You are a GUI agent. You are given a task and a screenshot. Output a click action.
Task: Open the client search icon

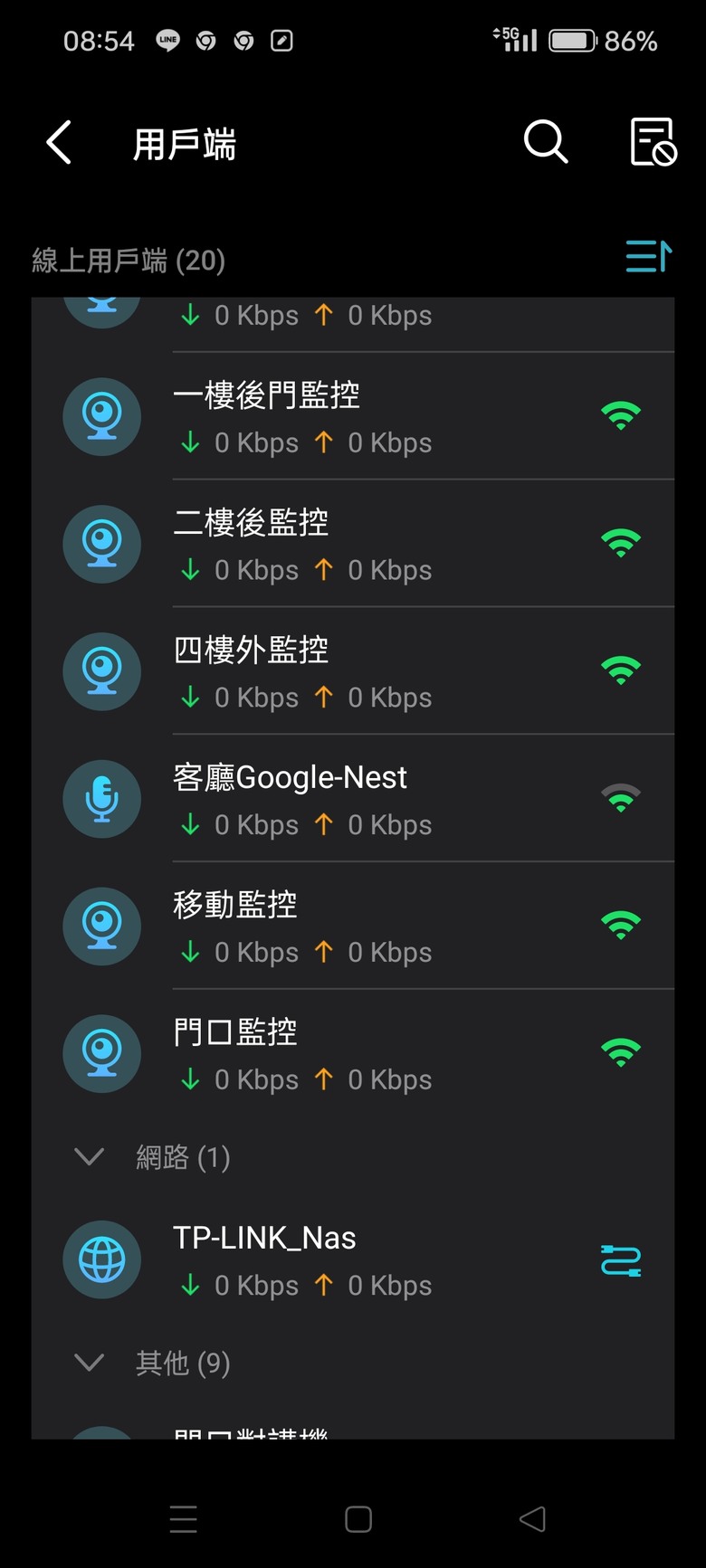point(546,142)
